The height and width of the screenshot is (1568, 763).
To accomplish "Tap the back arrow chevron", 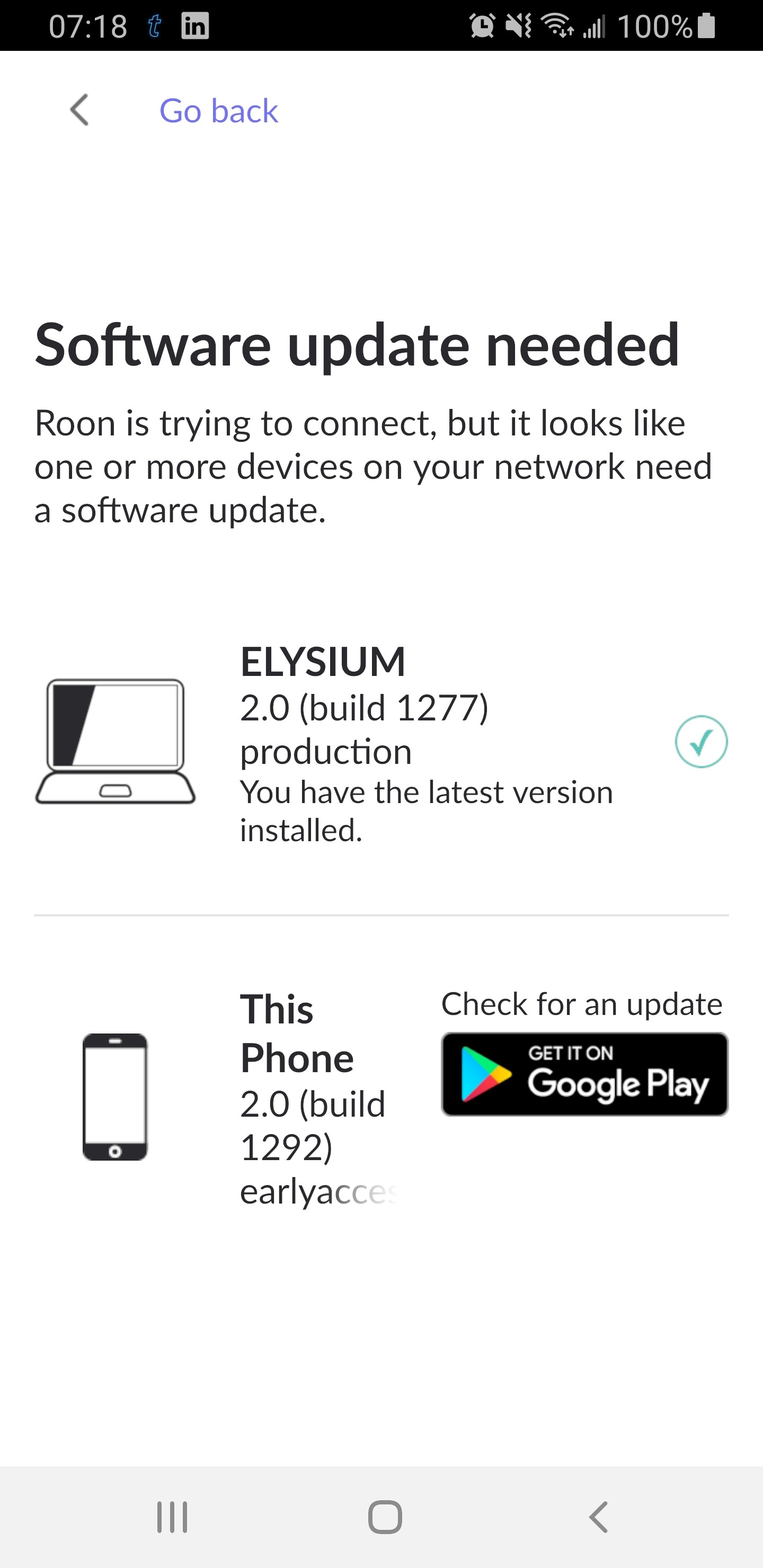I will [80, 110].
